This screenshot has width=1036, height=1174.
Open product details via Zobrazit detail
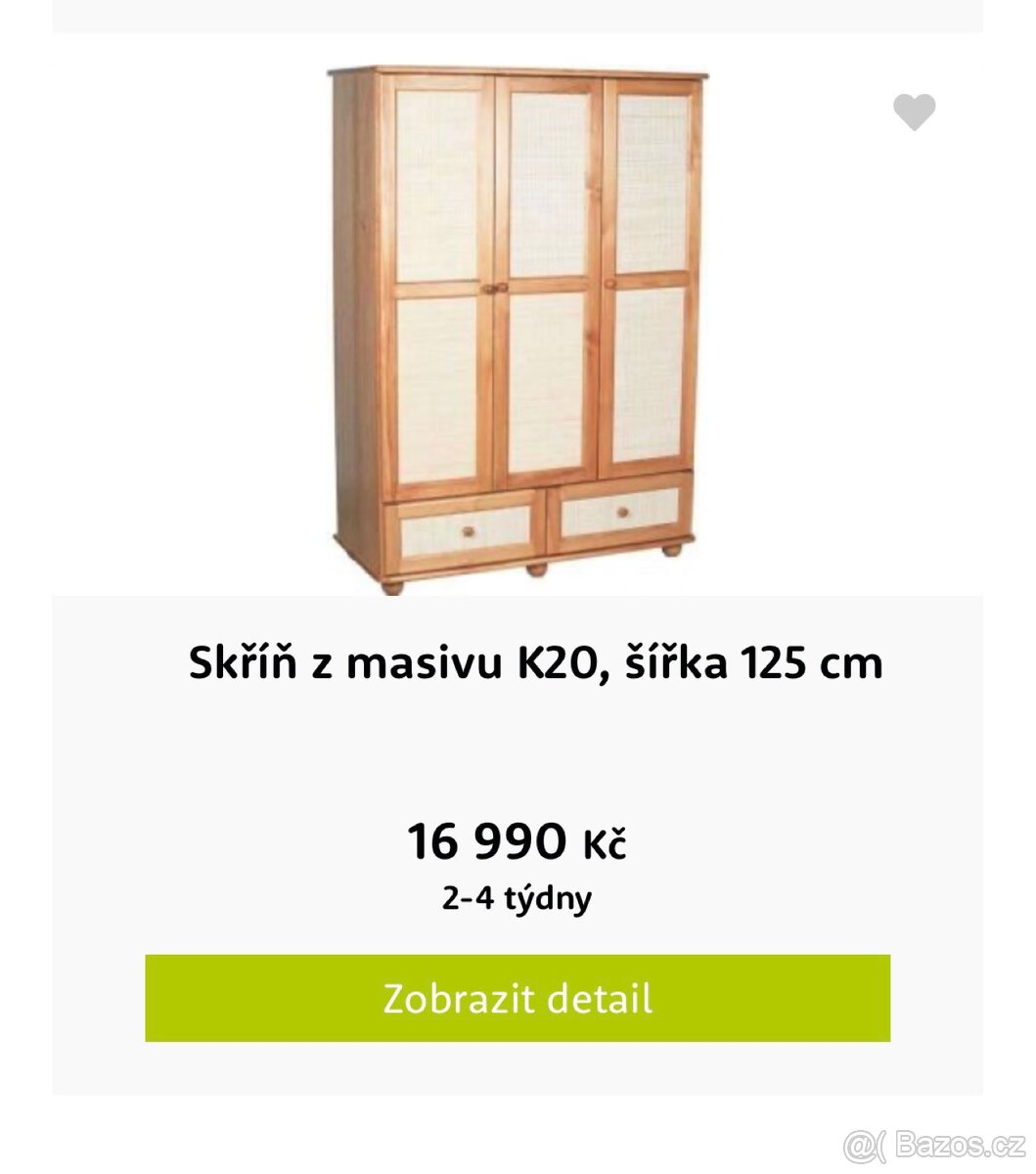tap(518, 998)
